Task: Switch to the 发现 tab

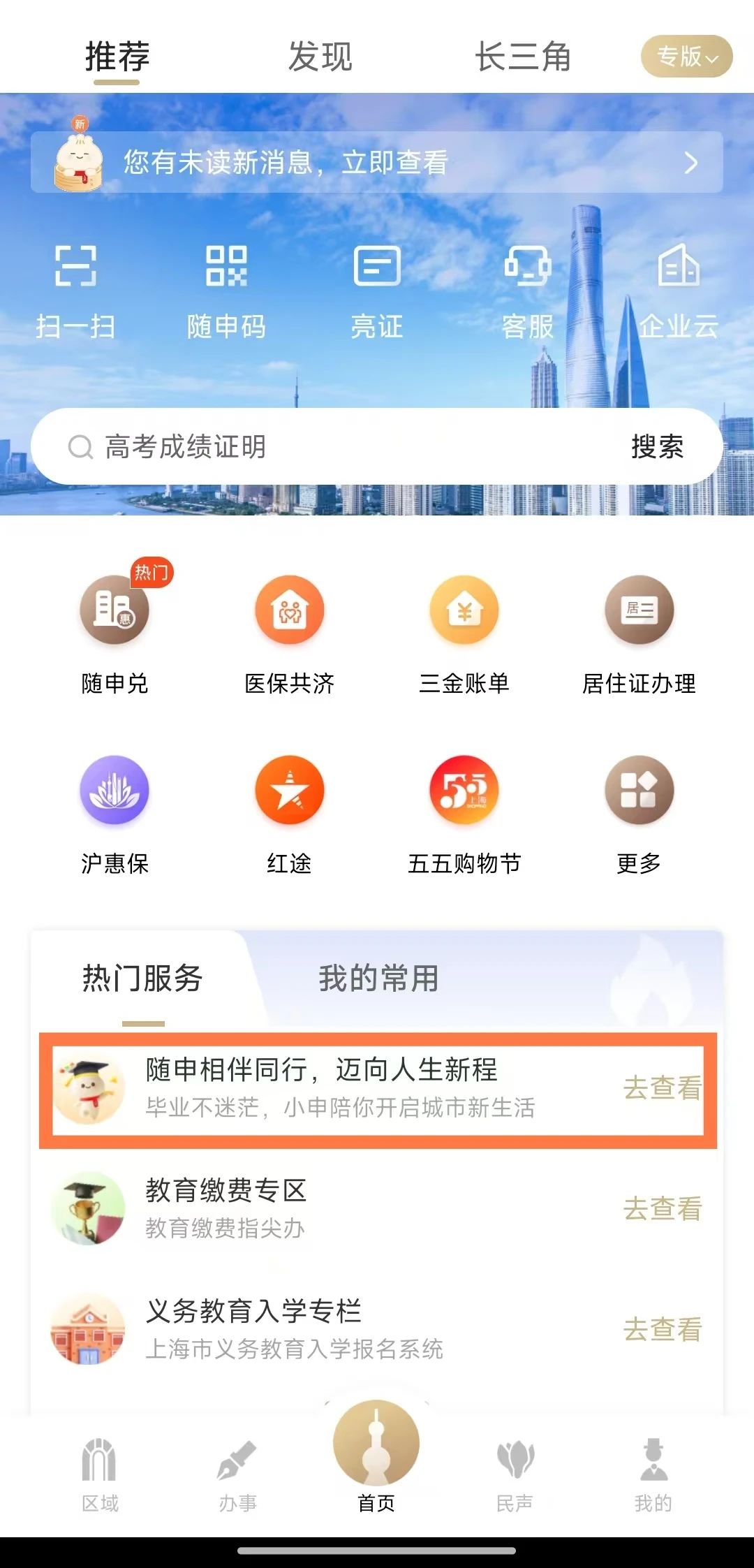Action: (318, 57)
